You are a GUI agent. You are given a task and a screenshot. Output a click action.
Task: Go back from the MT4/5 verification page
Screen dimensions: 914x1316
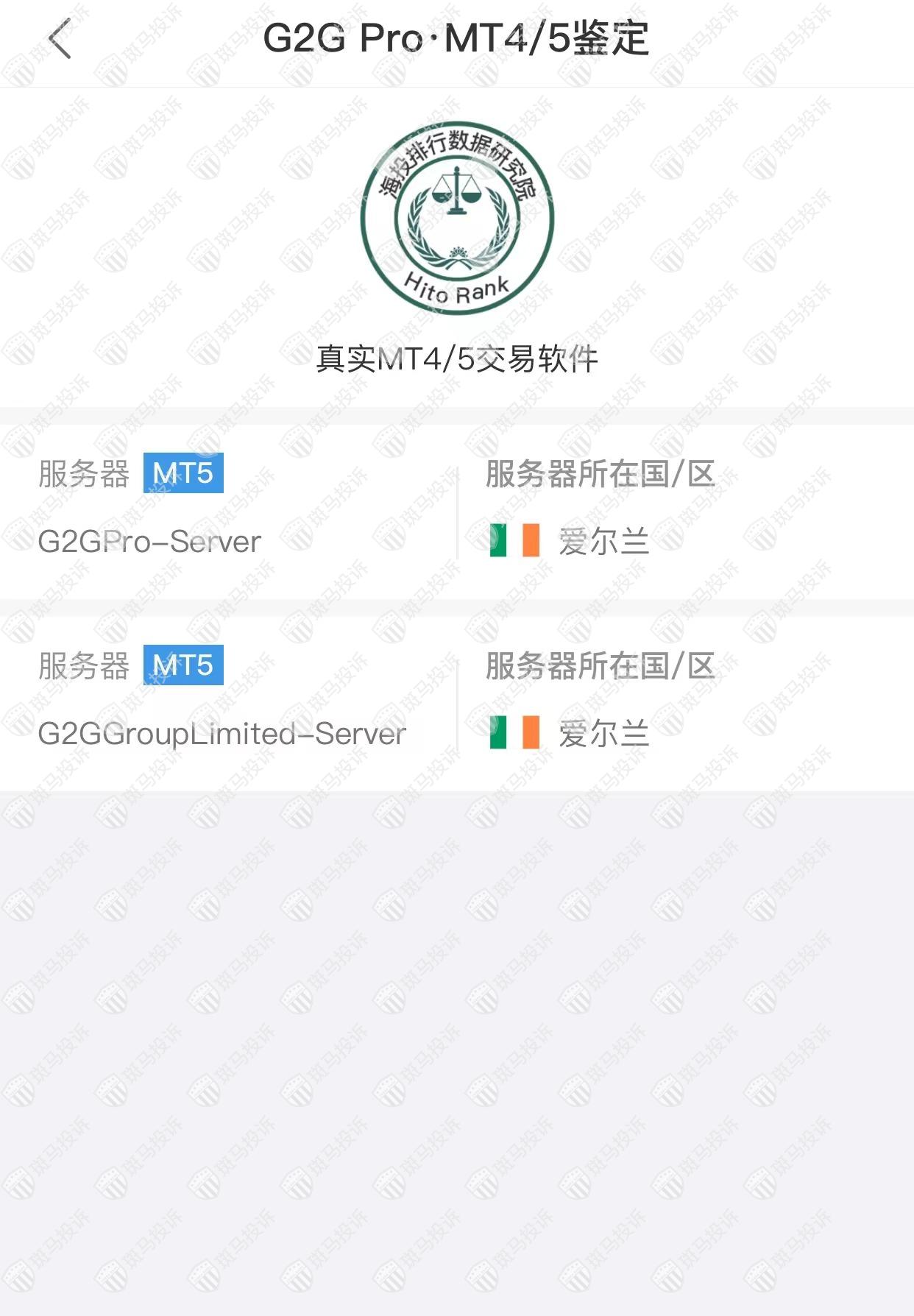[60, 38]
